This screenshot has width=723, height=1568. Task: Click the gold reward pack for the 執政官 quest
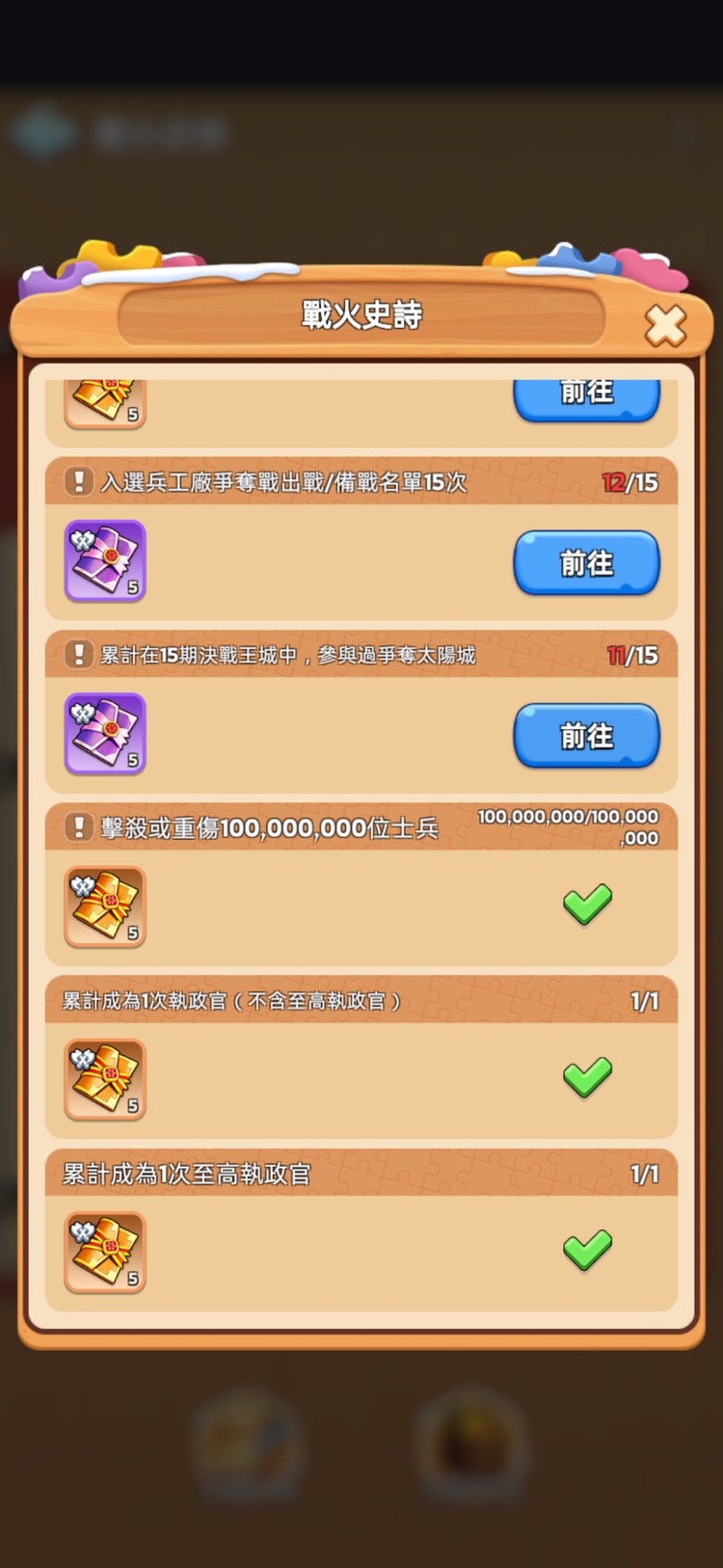(x=104, y=1079)
